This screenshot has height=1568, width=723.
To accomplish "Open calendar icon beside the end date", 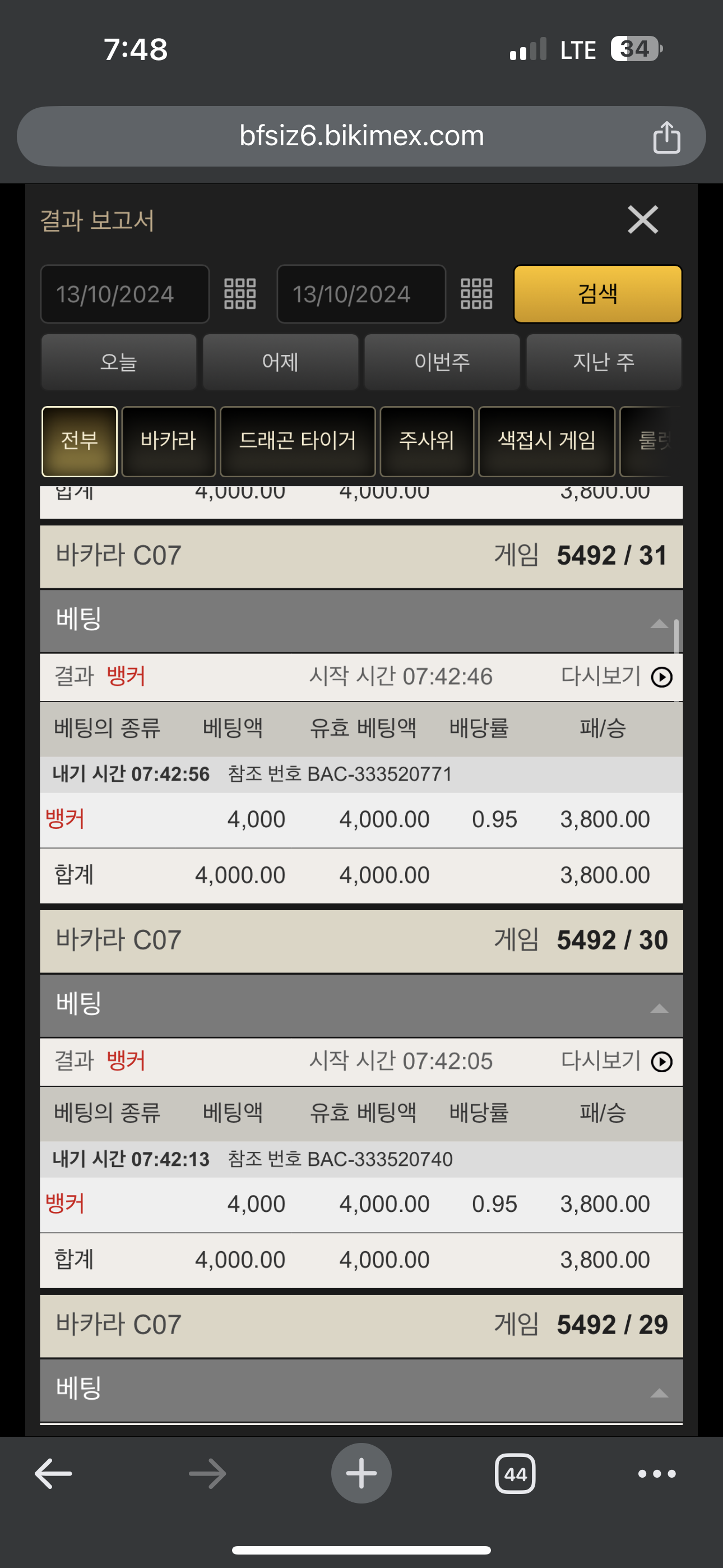I will coord(476,294).
